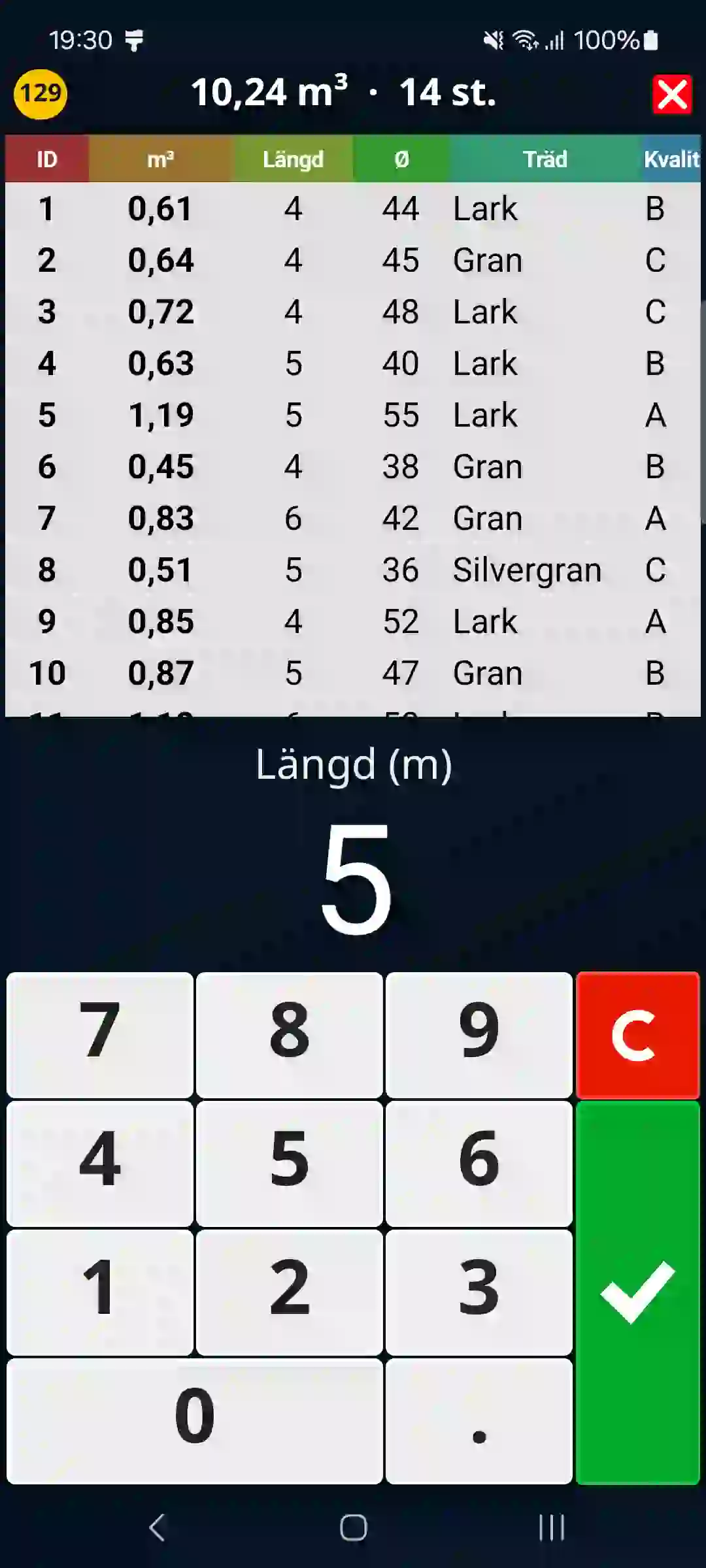Tap the yellow 129 badge
Screen dimensions: 706x1568
[x=41, y=93]
